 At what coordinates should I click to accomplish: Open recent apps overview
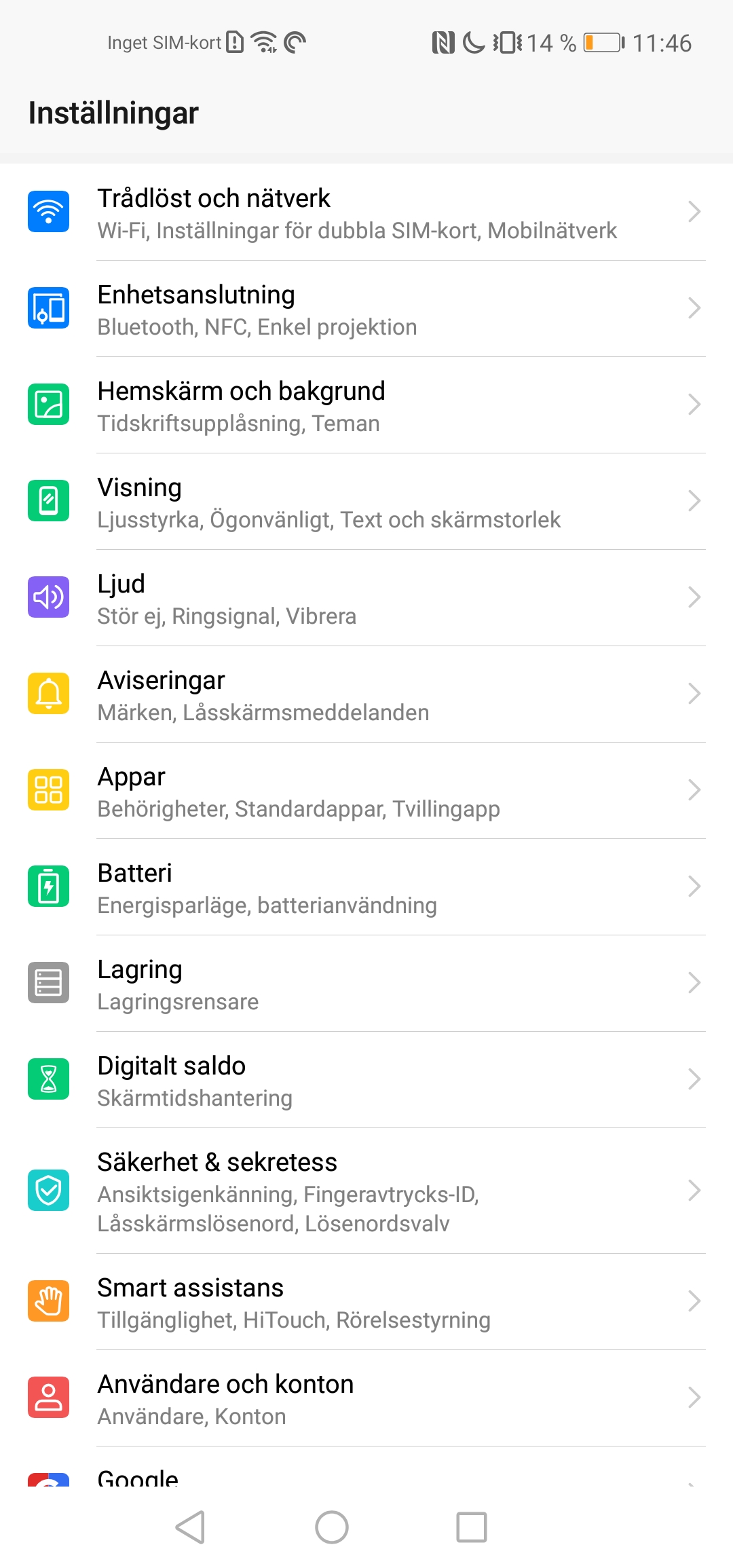coord(472,1527)
